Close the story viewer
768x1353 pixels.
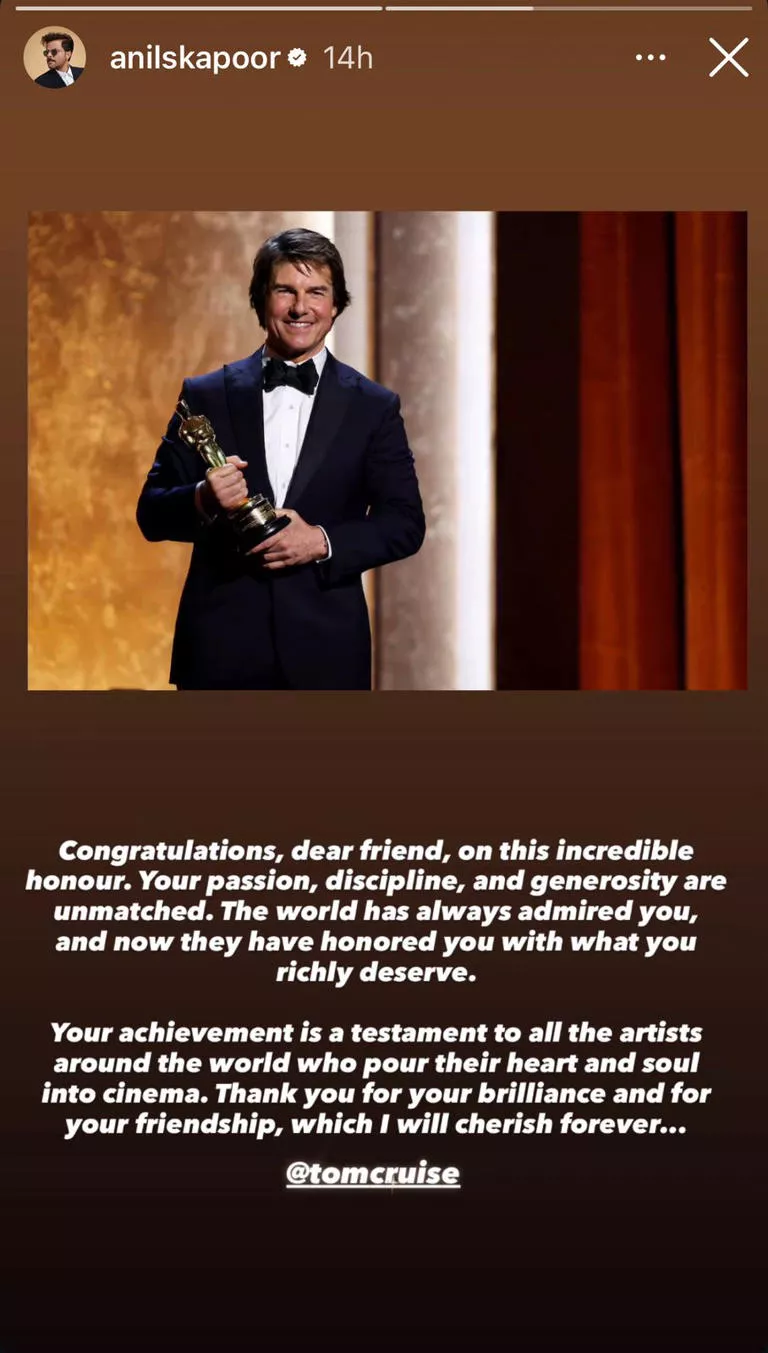pos(729,58)
